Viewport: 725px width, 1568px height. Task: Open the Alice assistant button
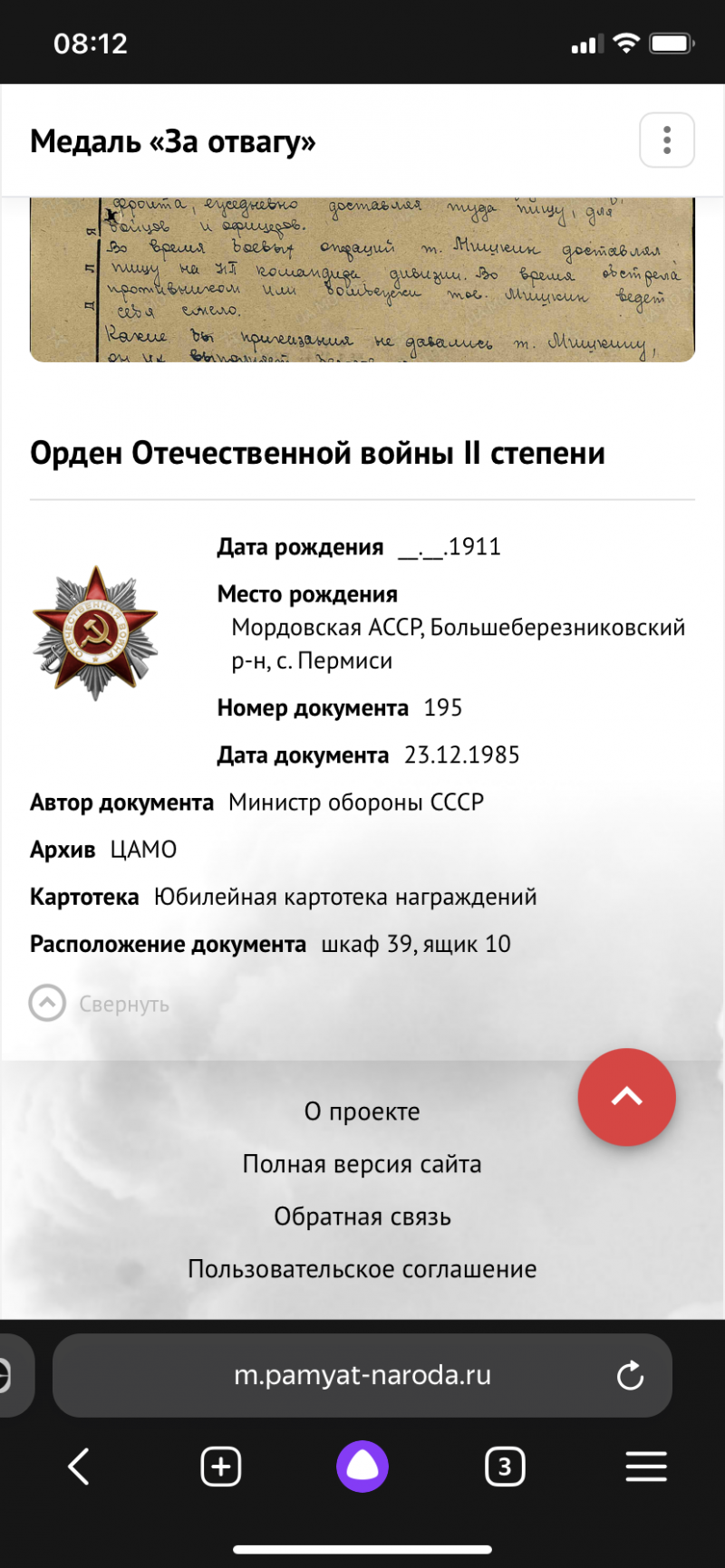tap(362, 1467)
